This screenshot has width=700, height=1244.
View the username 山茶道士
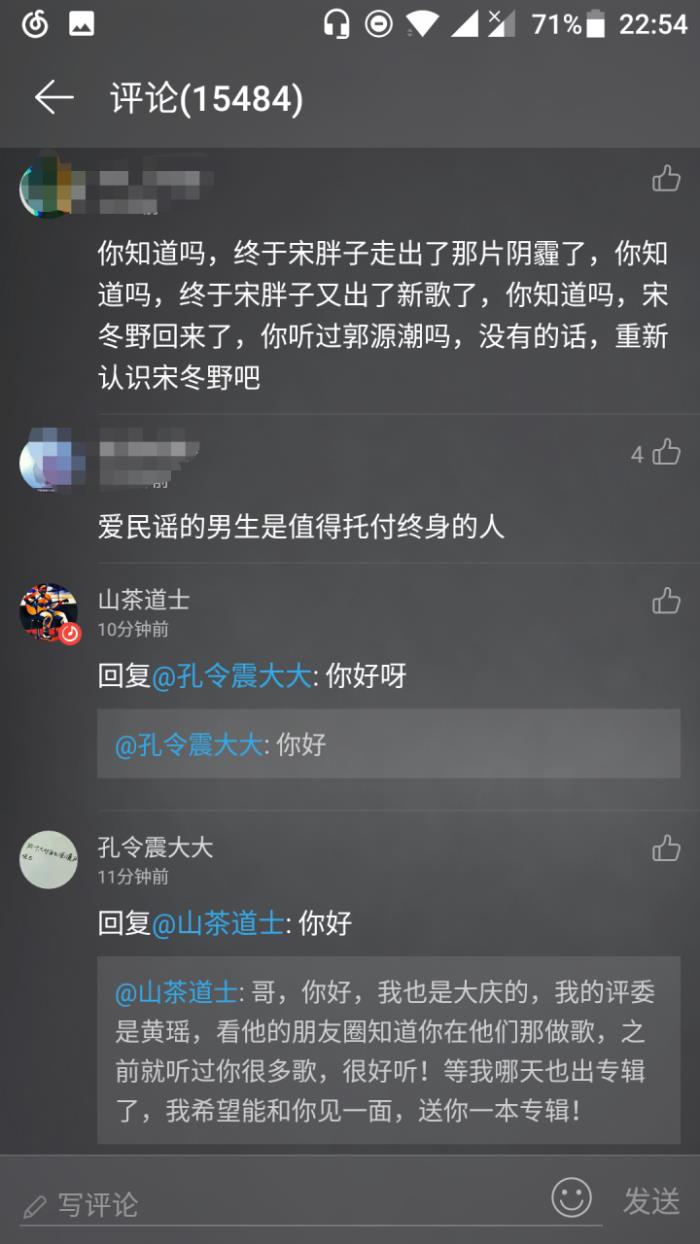click(x=143, y=600)
